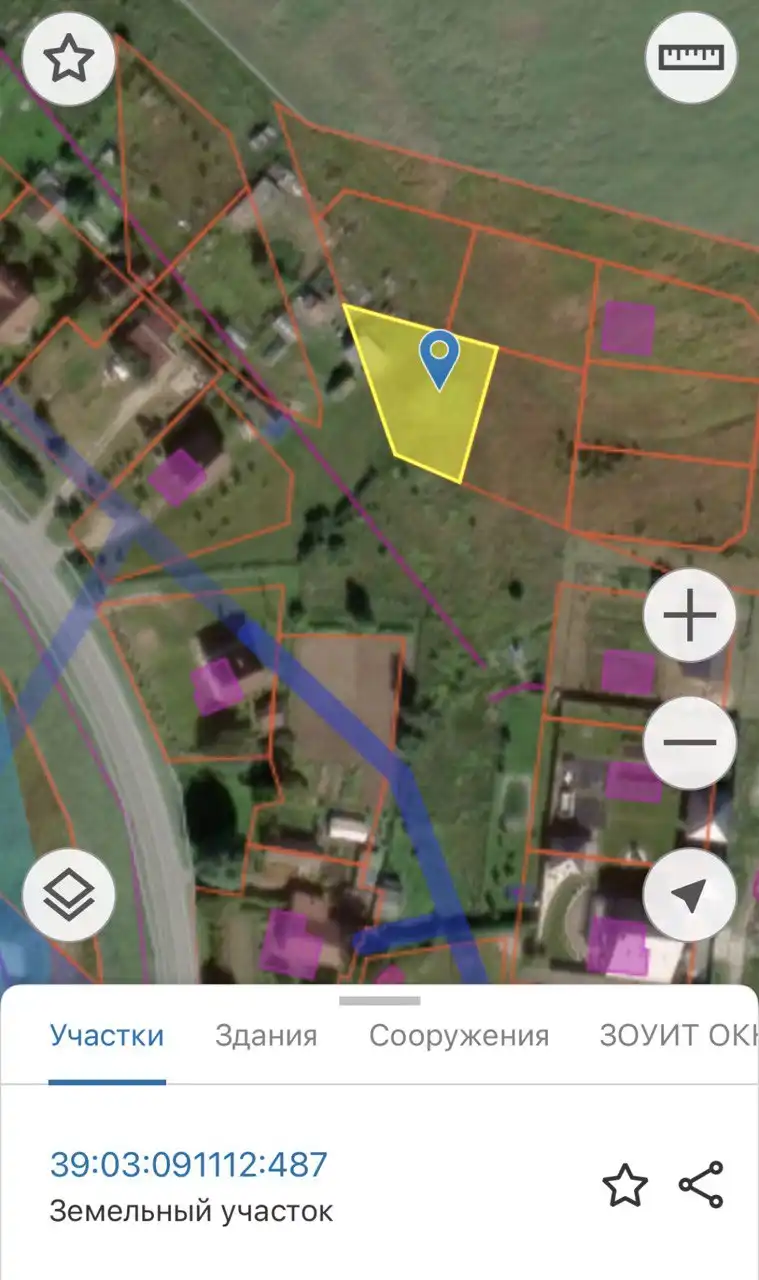Switch to the Здания tab
Image resolution: width=759 pixels, height=1280 pixels.
(x=266, y=1036)
